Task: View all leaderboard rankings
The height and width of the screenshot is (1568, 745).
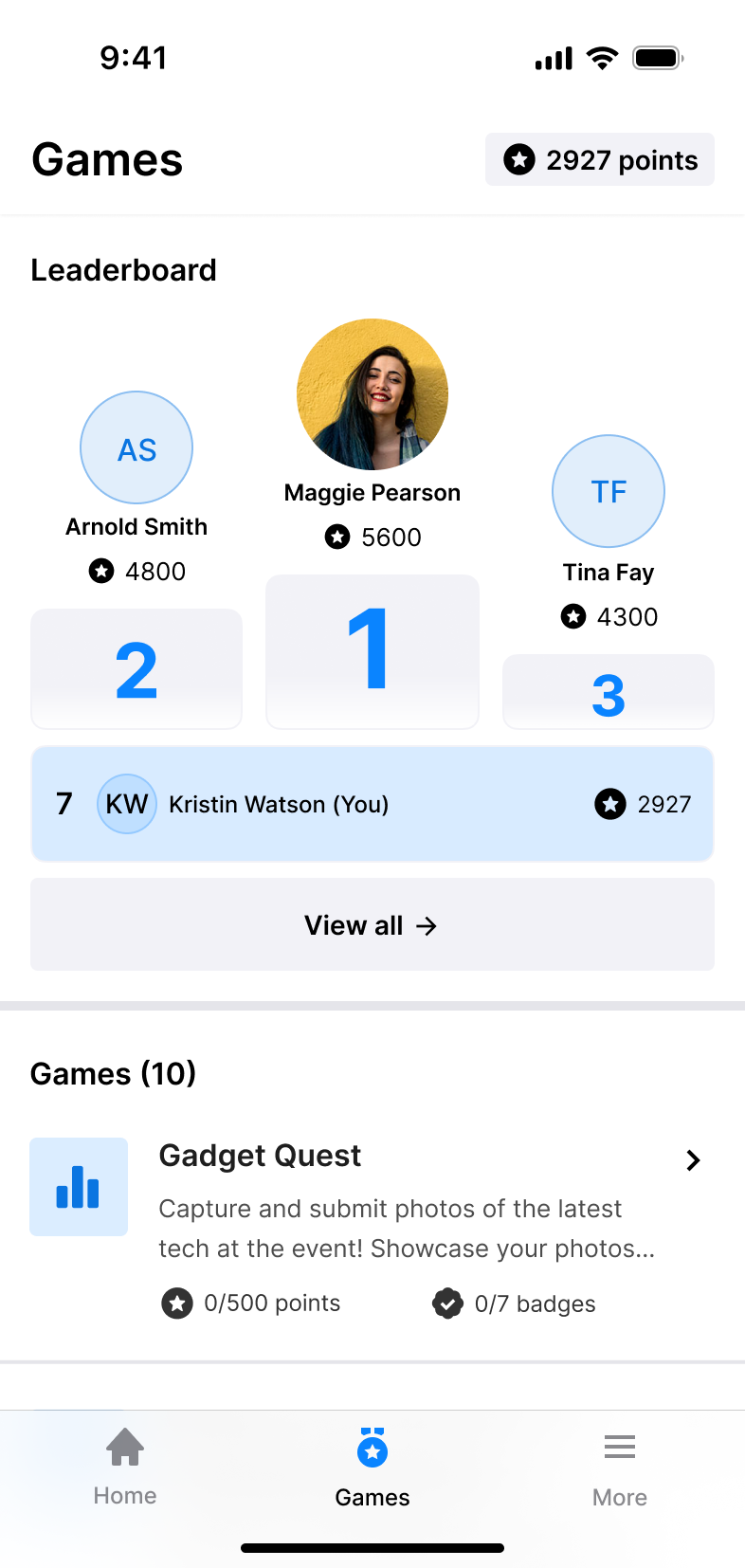Action: click(372, 924)
